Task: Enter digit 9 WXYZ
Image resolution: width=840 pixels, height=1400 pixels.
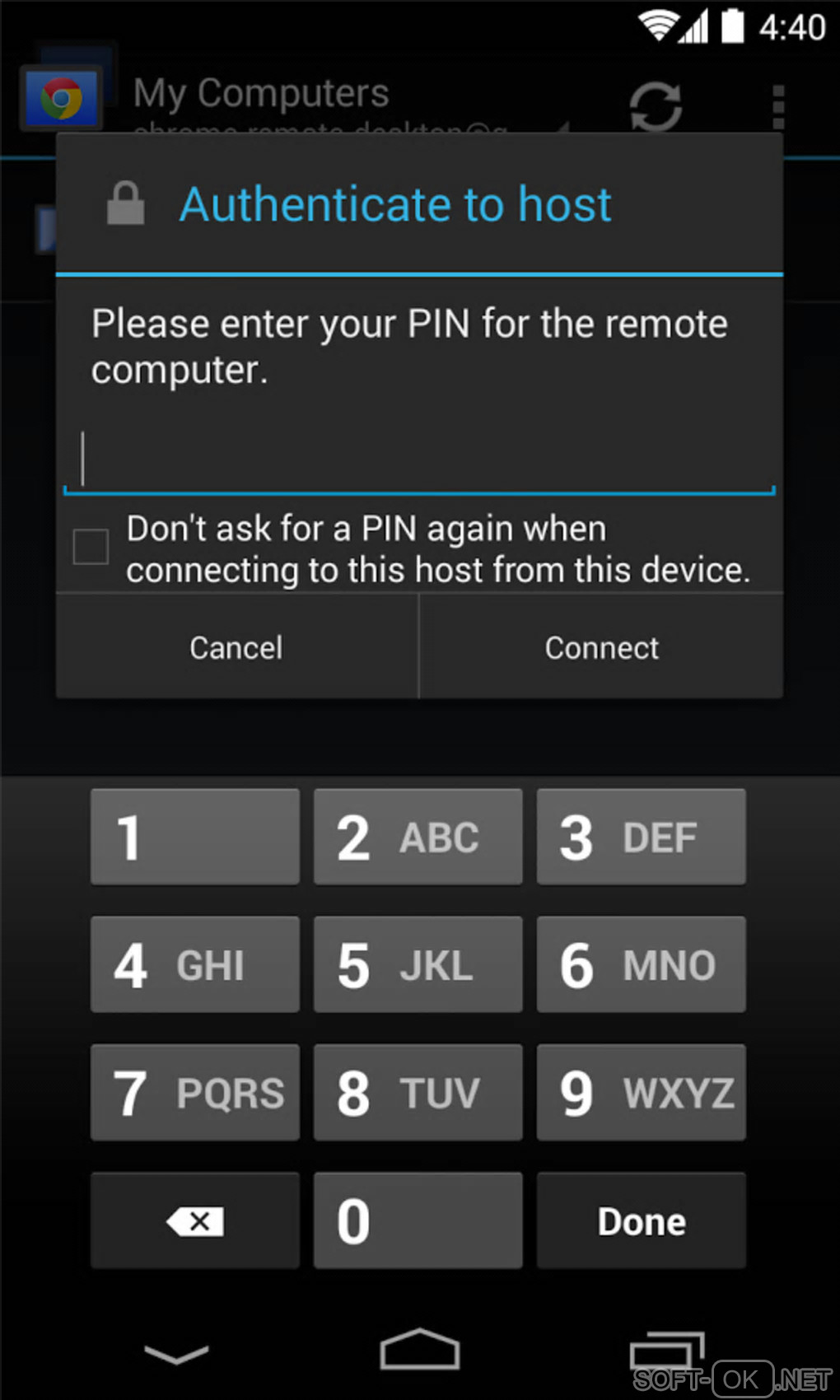Action: [x=641, y=1093]
